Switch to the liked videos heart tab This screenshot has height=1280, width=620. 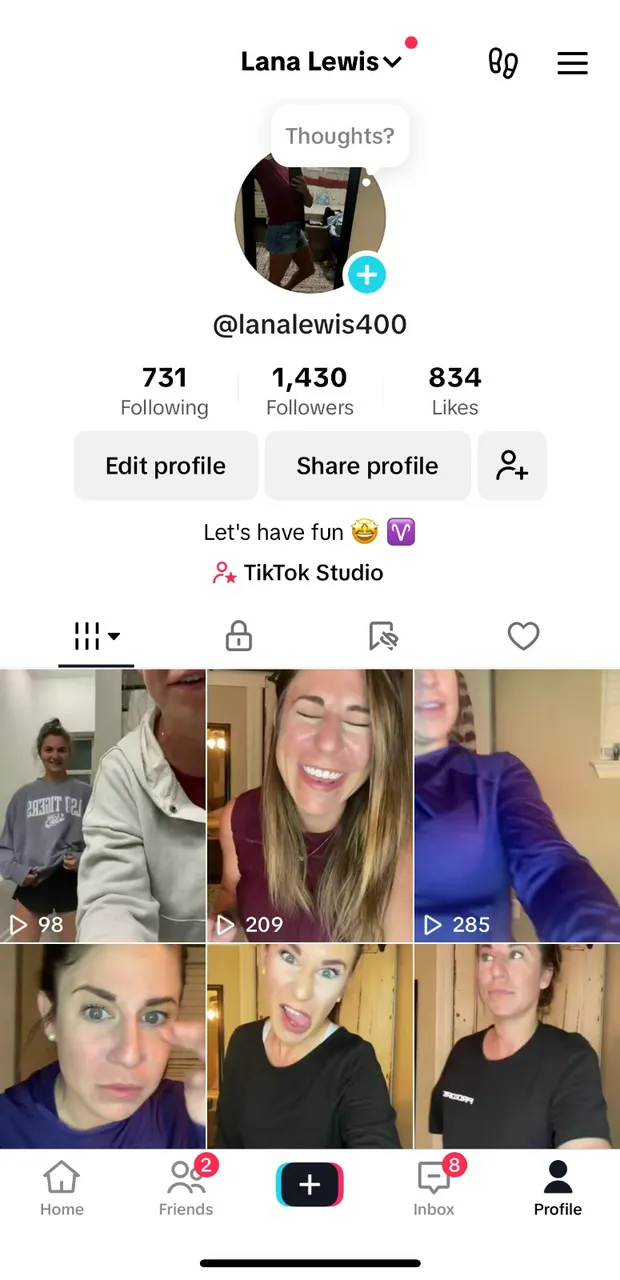click(x=523, y=636)
